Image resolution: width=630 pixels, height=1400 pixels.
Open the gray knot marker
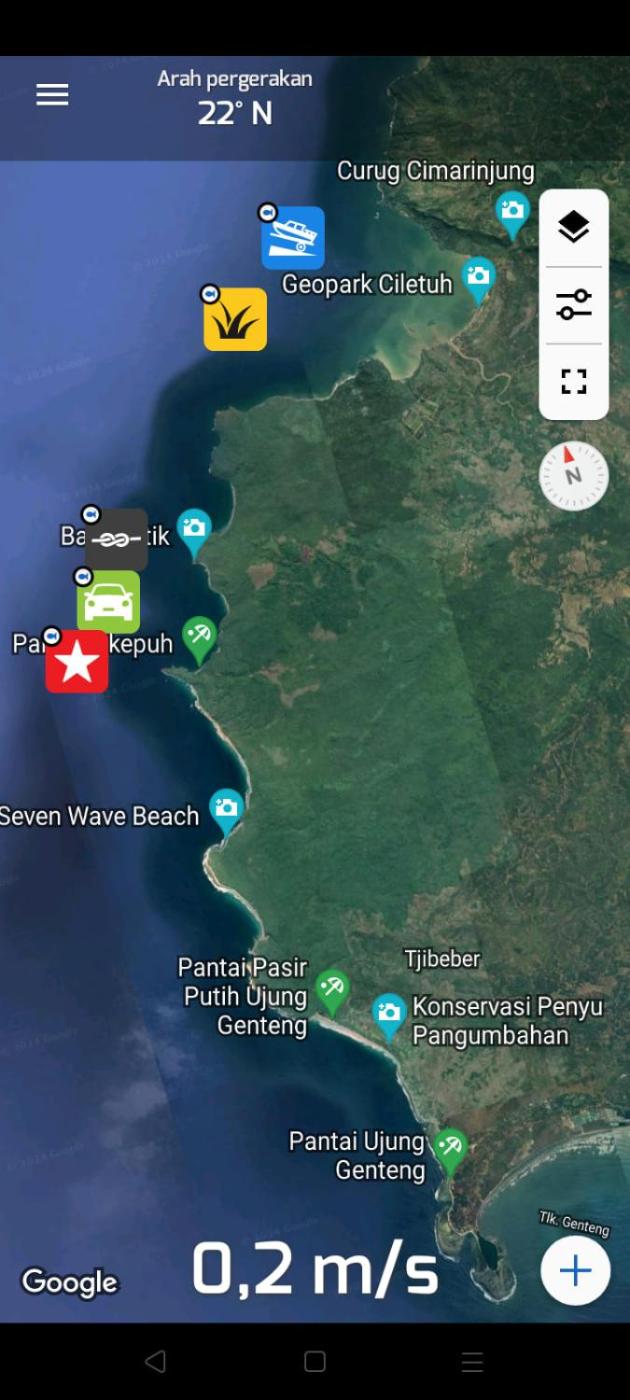tap(116, 539)
